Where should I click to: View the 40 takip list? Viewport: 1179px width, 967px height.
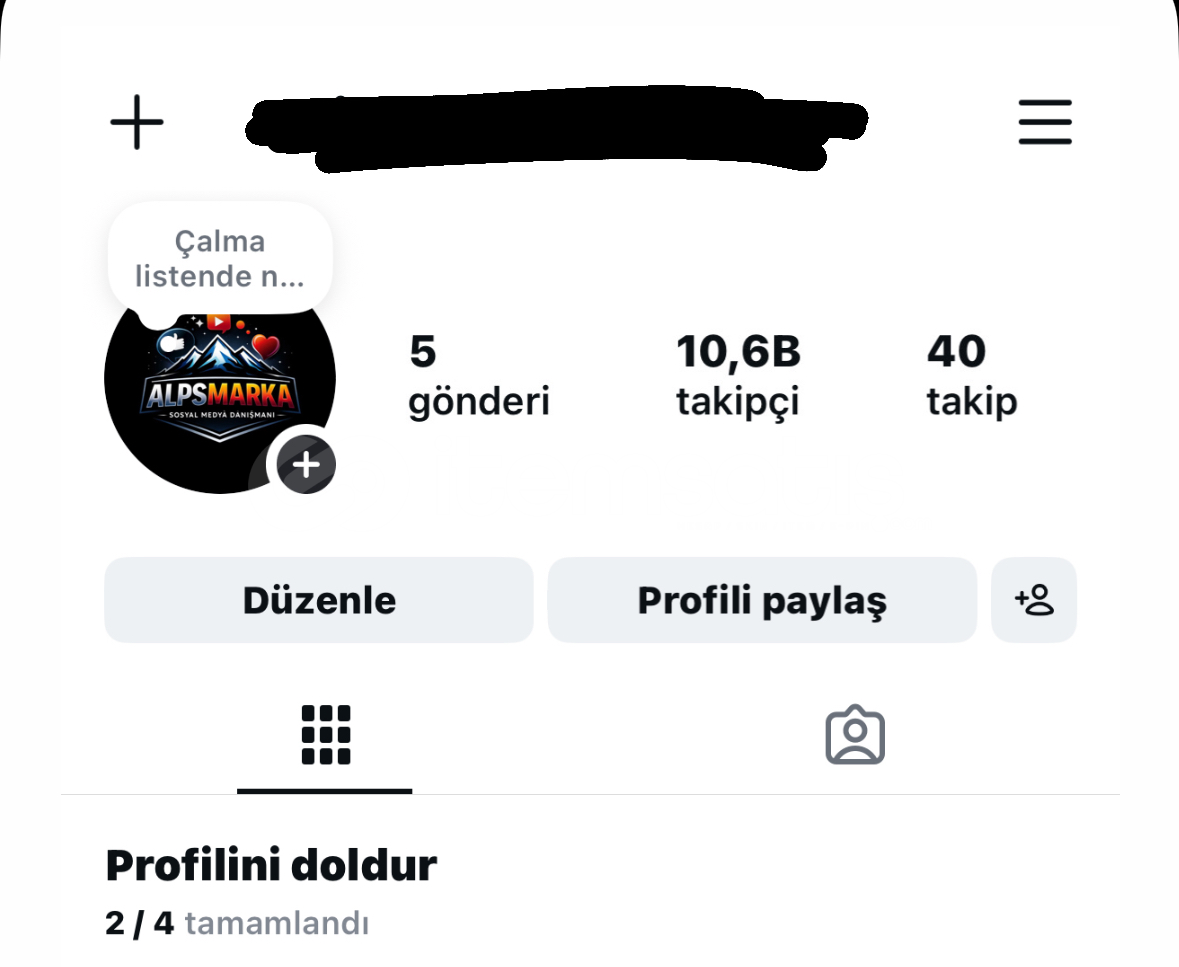(x=971, y=376)
